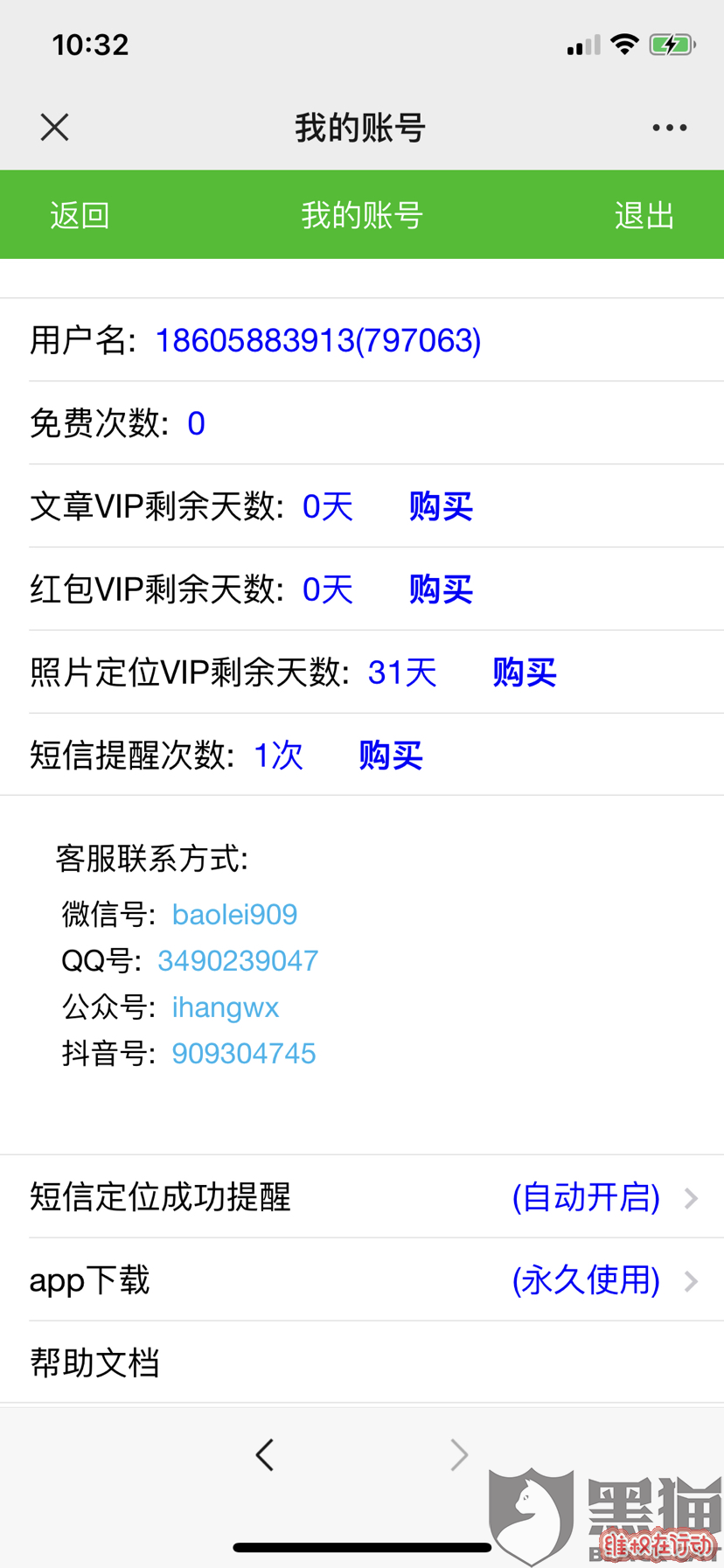
Task: Open the 短信定位成功提醒 row
Action: coord(362,1196)
